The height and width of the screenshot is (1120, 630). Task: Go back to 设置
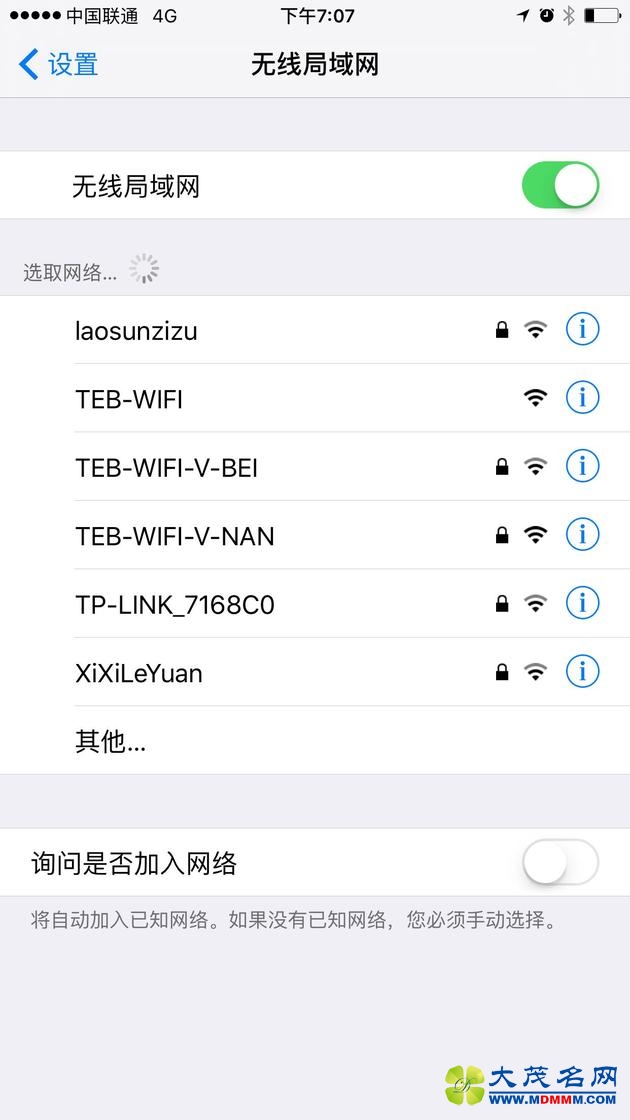point(58,65)
